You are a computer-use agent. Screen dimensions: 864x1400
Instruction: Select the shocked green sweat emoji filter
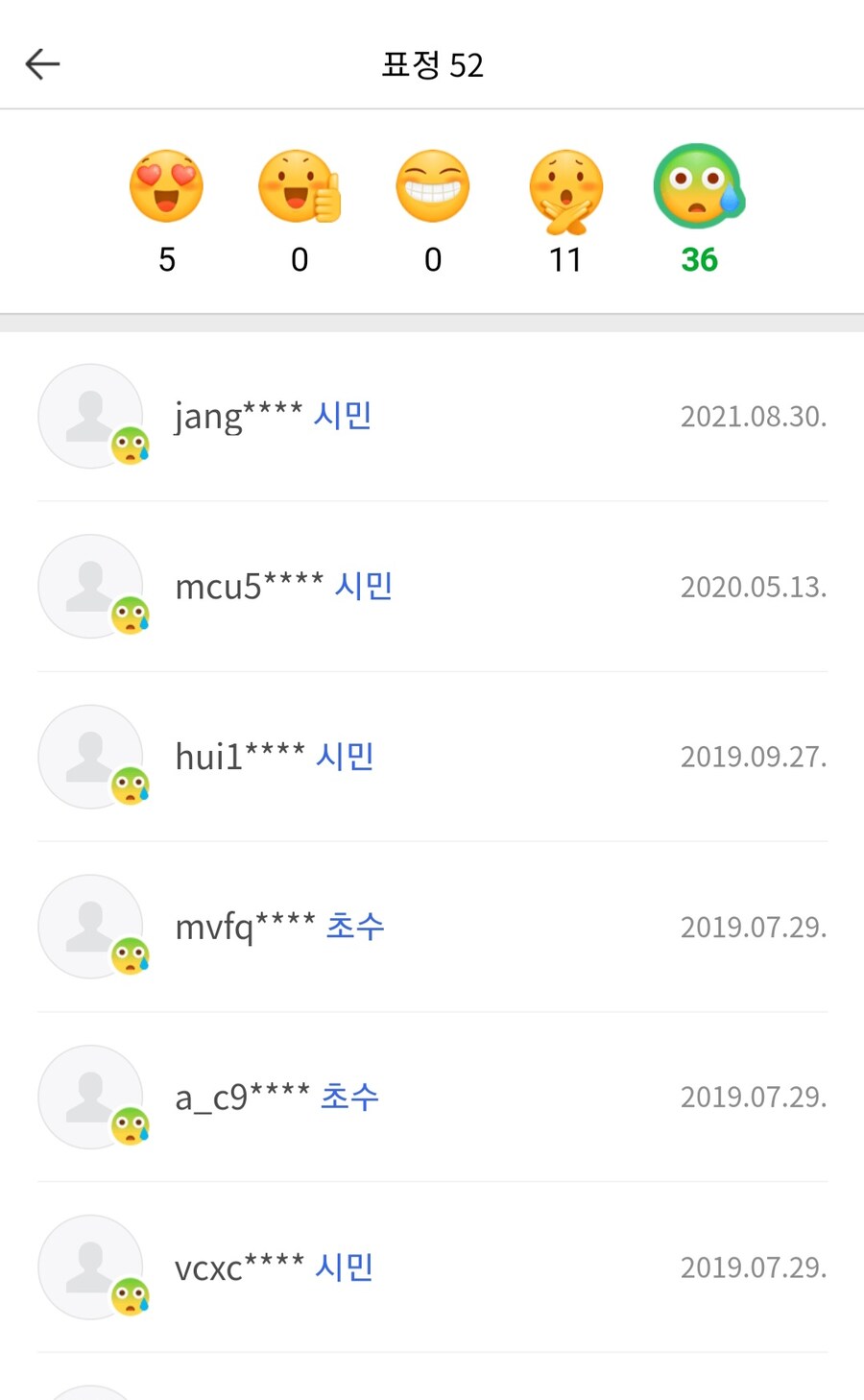(699, 186)
